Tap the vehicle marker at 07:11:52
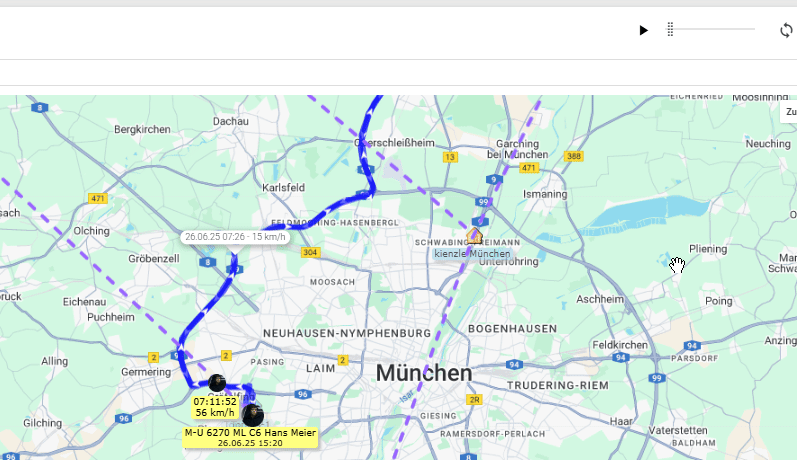The image size is (797, 460). click(216, 383)
